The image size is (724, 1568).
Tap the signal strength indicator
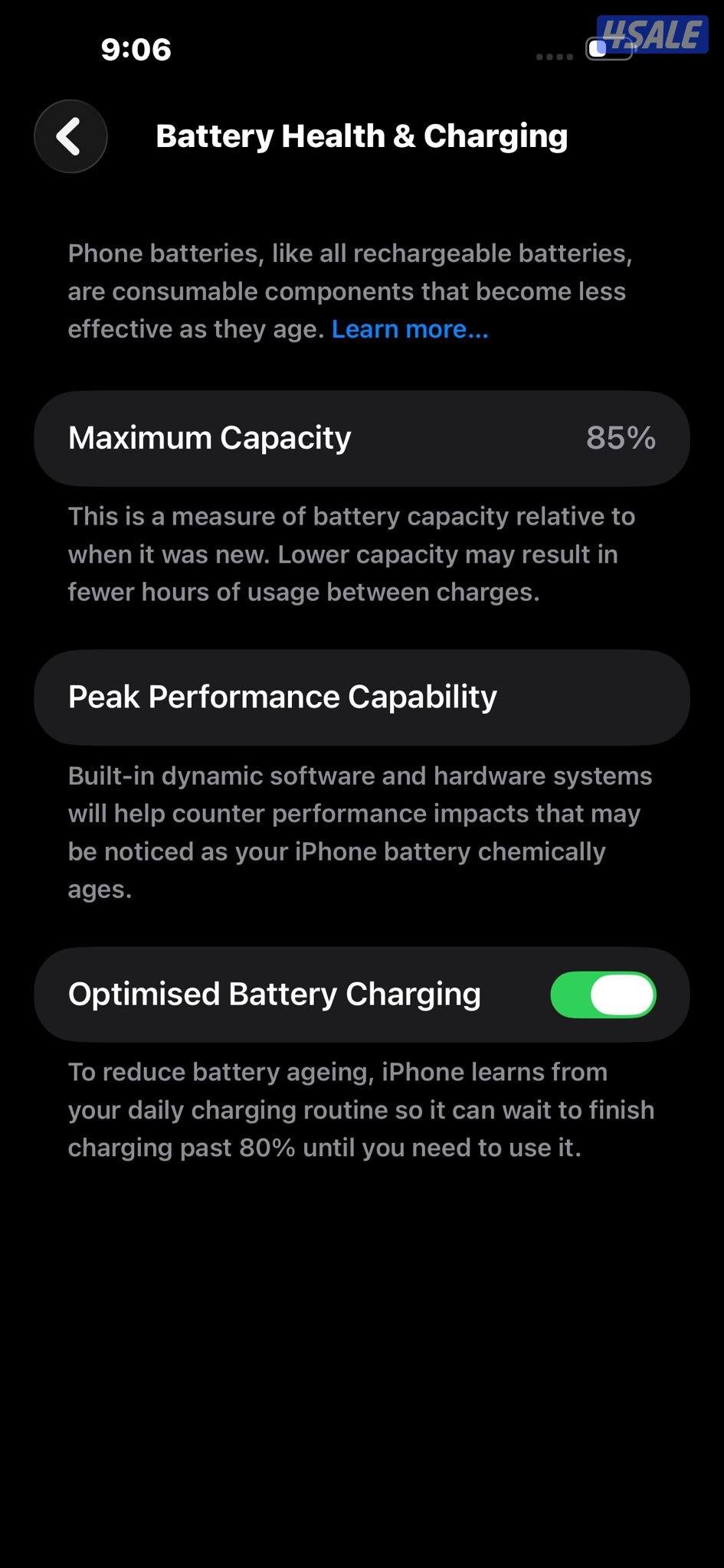click(x=553, y=57)
